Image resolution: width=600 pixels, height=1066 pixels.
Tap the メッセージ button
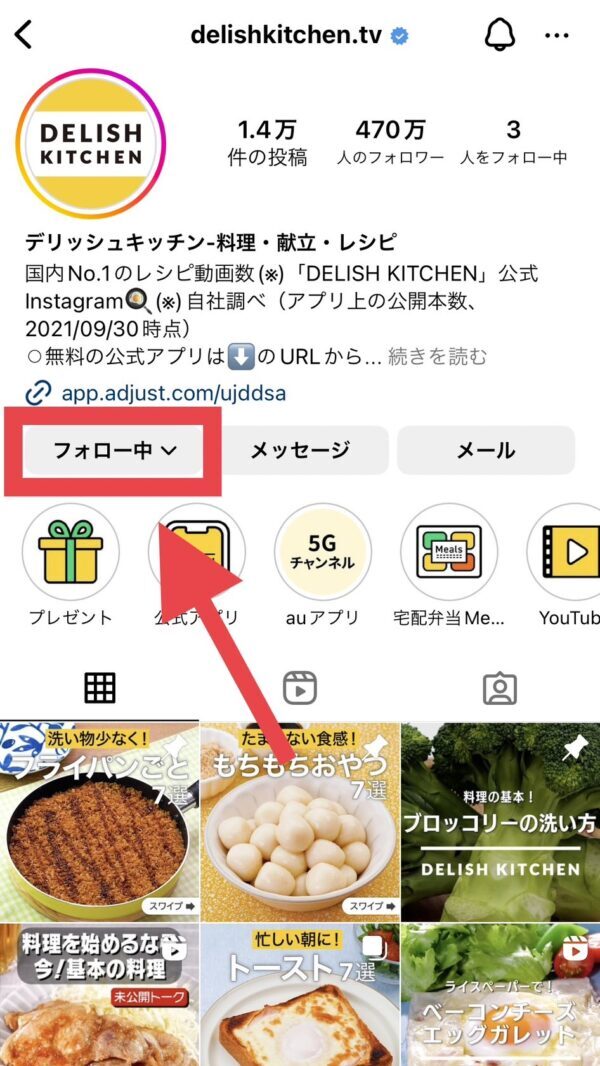pos(300,450)
